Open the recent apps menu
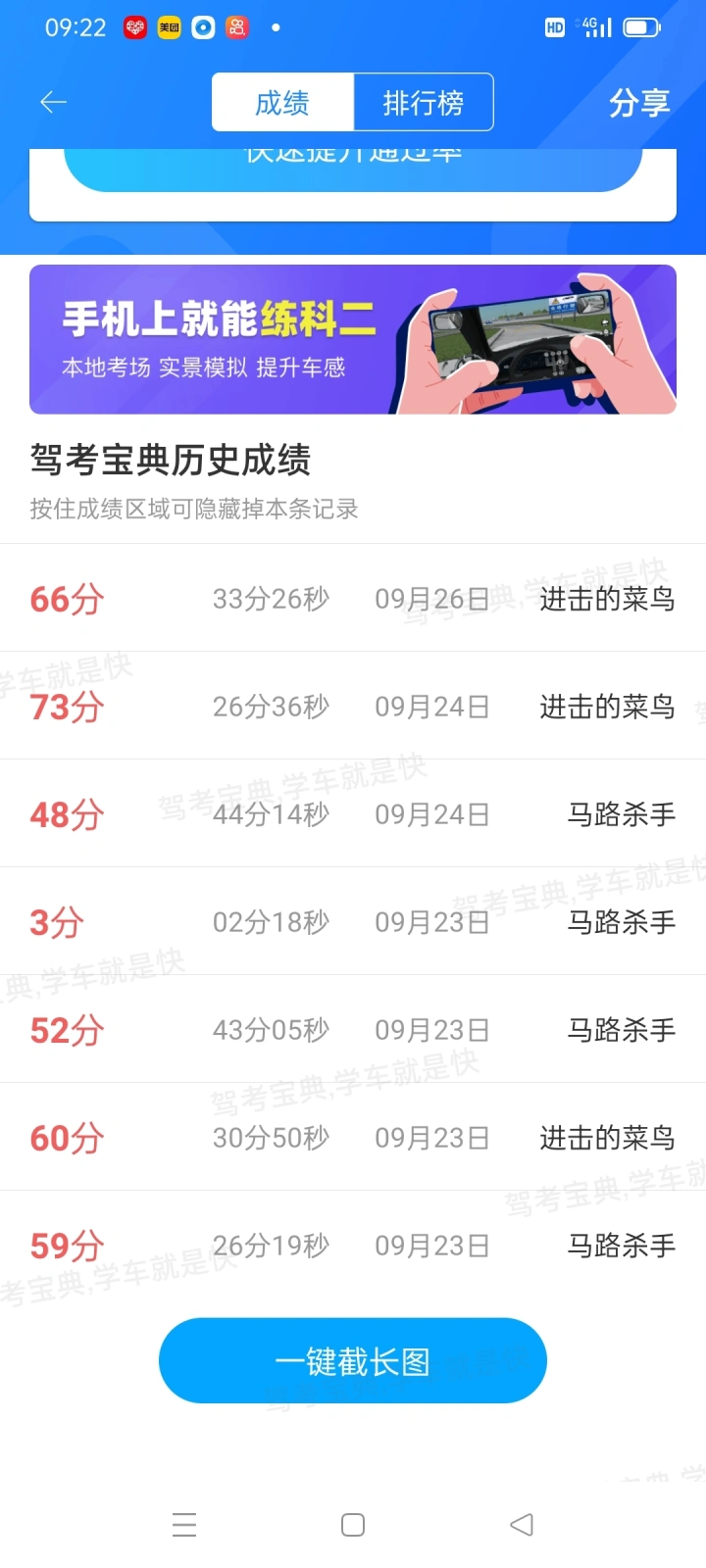The image size is (706, 1568). click(x=184, y=1525)
